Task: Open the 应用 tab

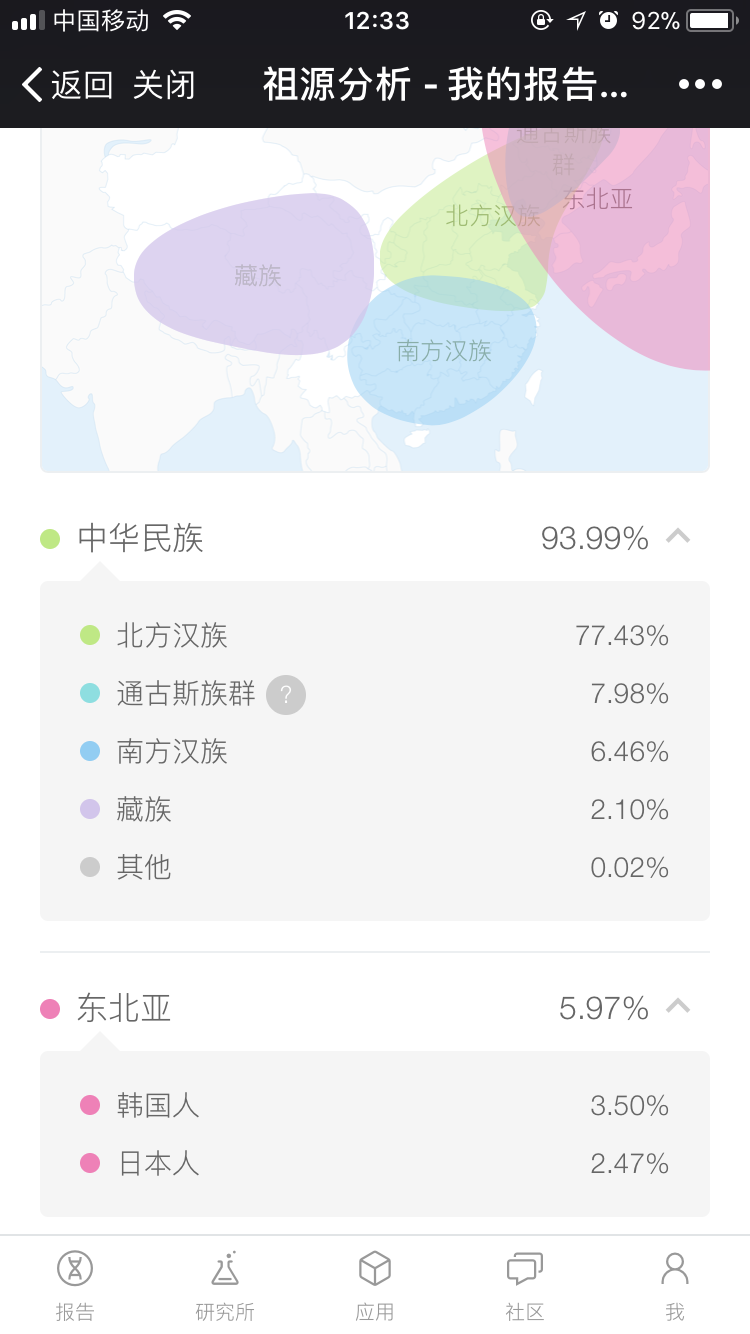Action: [375, 1285]
